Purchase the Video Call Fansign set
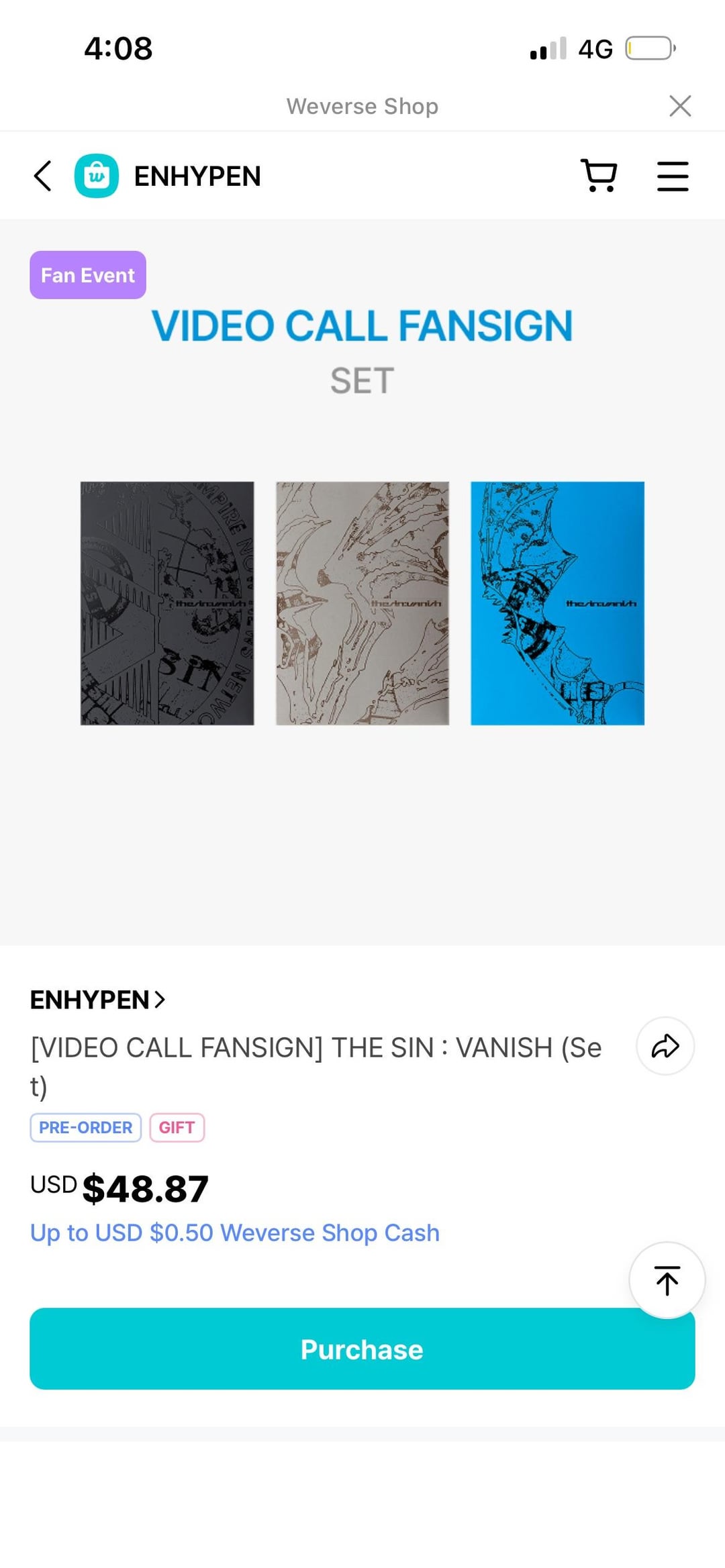Viewport: 725px width, 1568px height. pos(362,1349)
